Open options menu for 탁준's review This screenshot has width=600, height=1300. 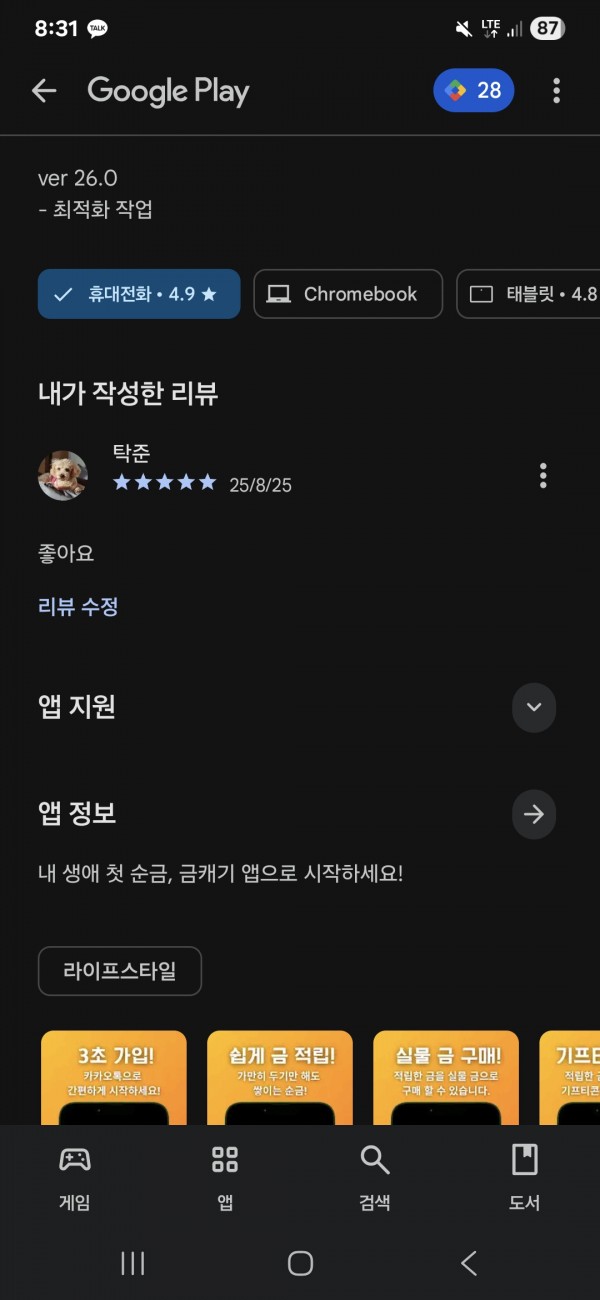(543, 475)
